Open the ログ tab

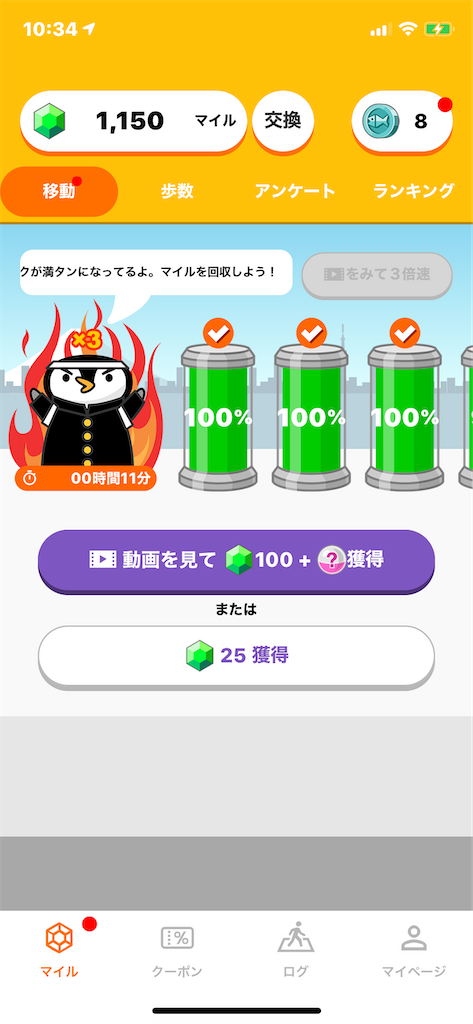point(295,951)
